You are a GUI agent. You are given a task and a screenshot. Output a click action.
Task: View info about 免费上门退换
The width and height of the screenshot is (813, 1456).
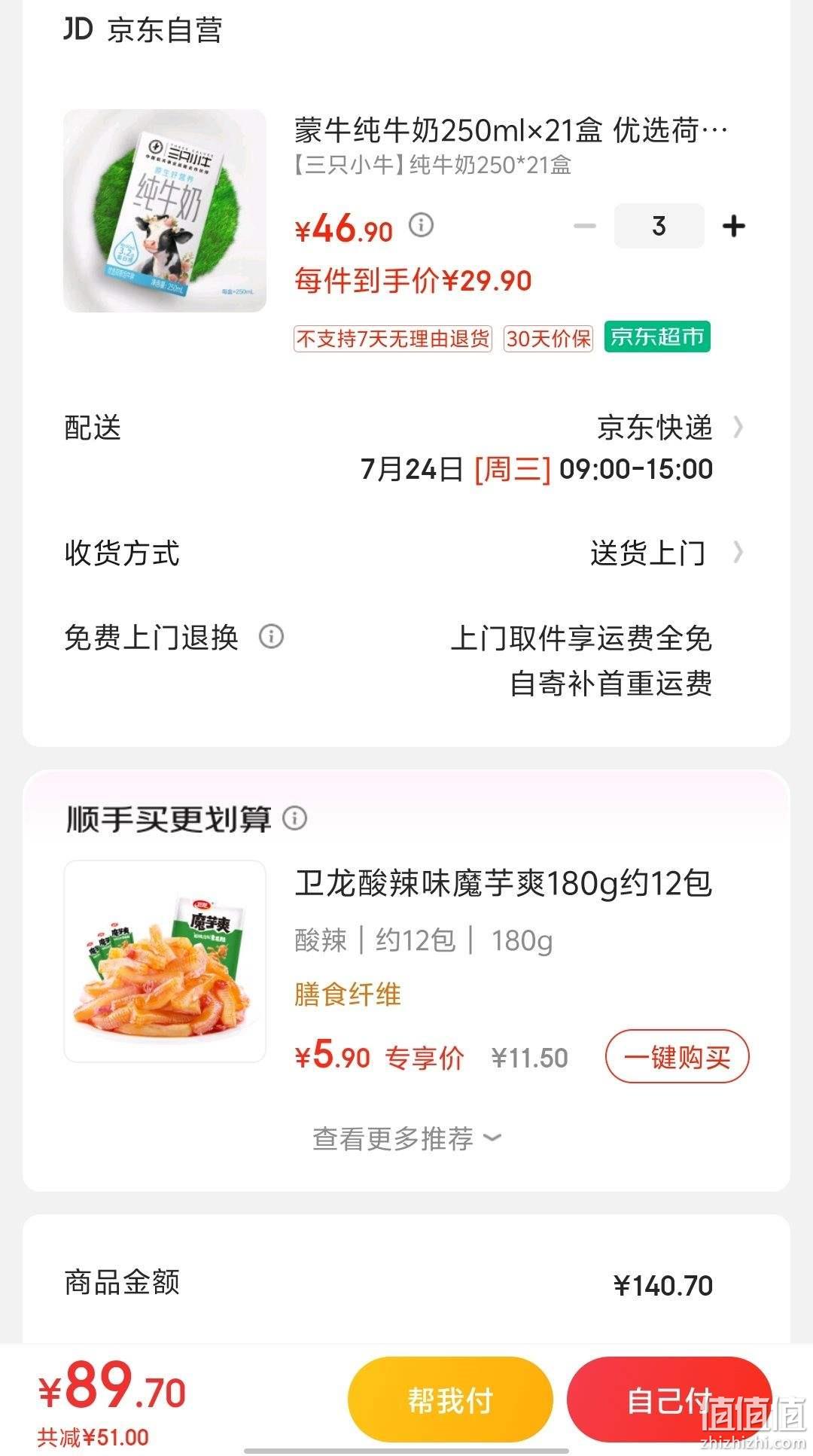[x=271, y=637]
